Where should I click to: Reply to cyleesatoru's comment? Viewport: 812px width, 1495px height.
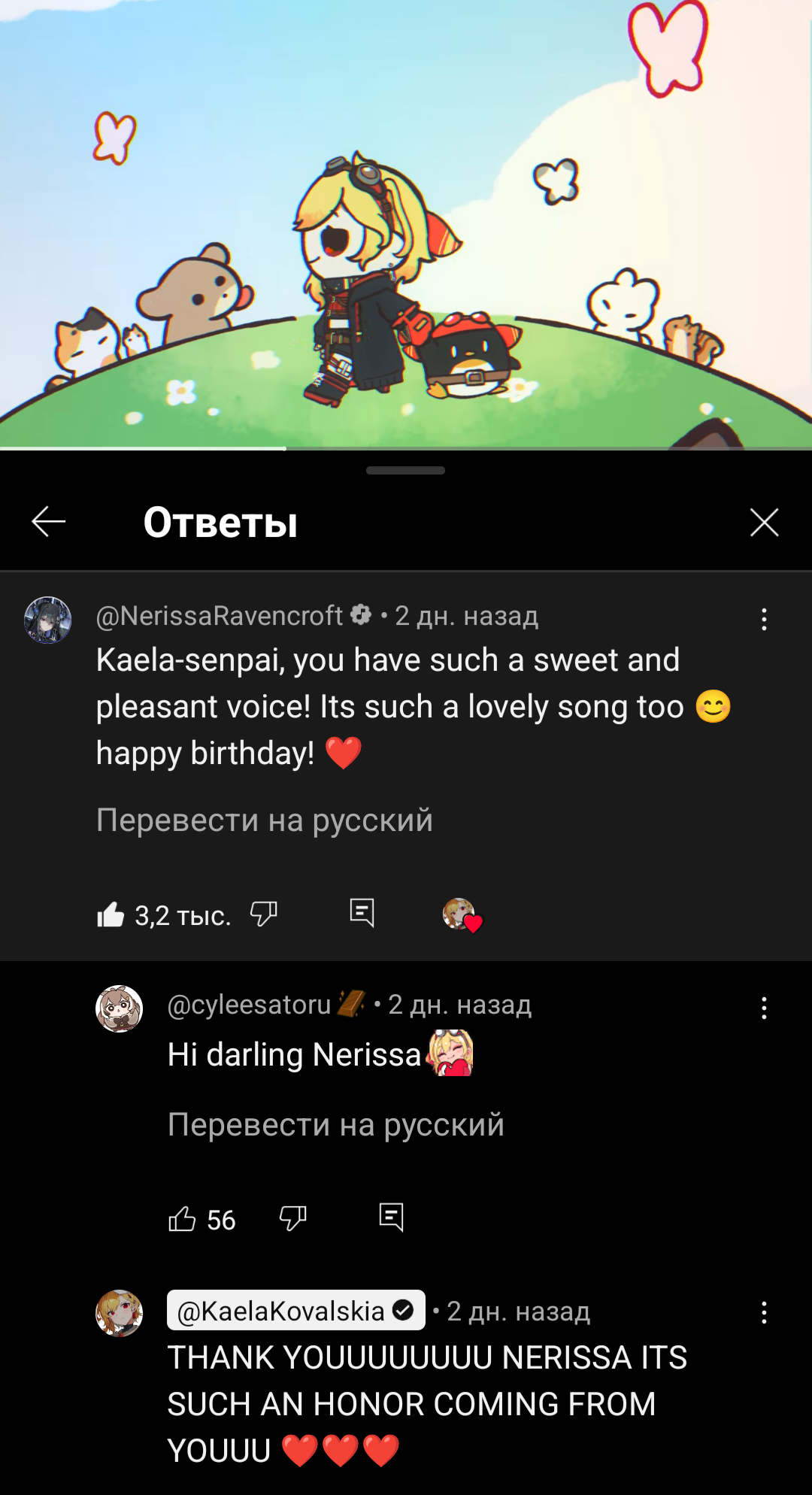coord(391,1218)
